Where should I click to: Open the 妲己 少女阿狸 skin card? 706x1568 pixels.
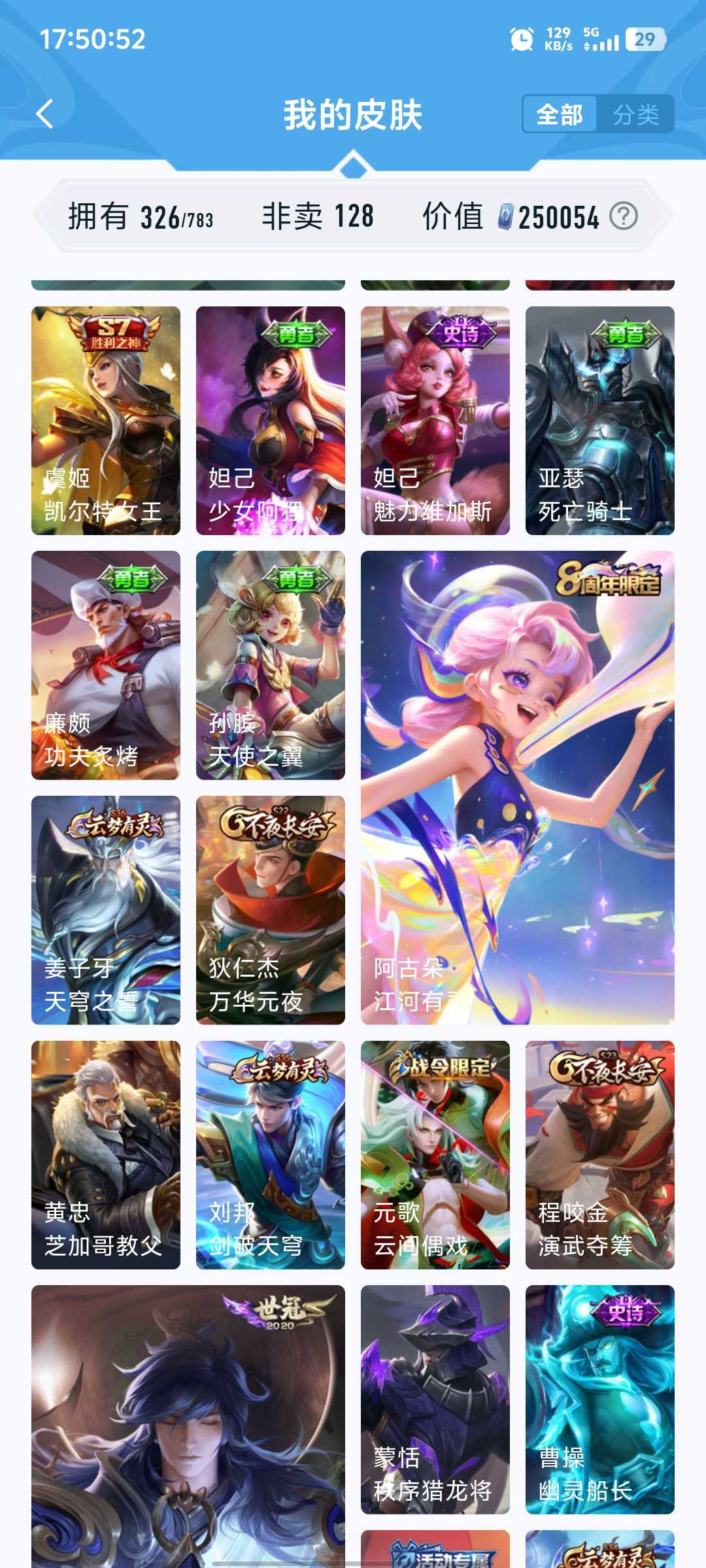coord(271,421)
